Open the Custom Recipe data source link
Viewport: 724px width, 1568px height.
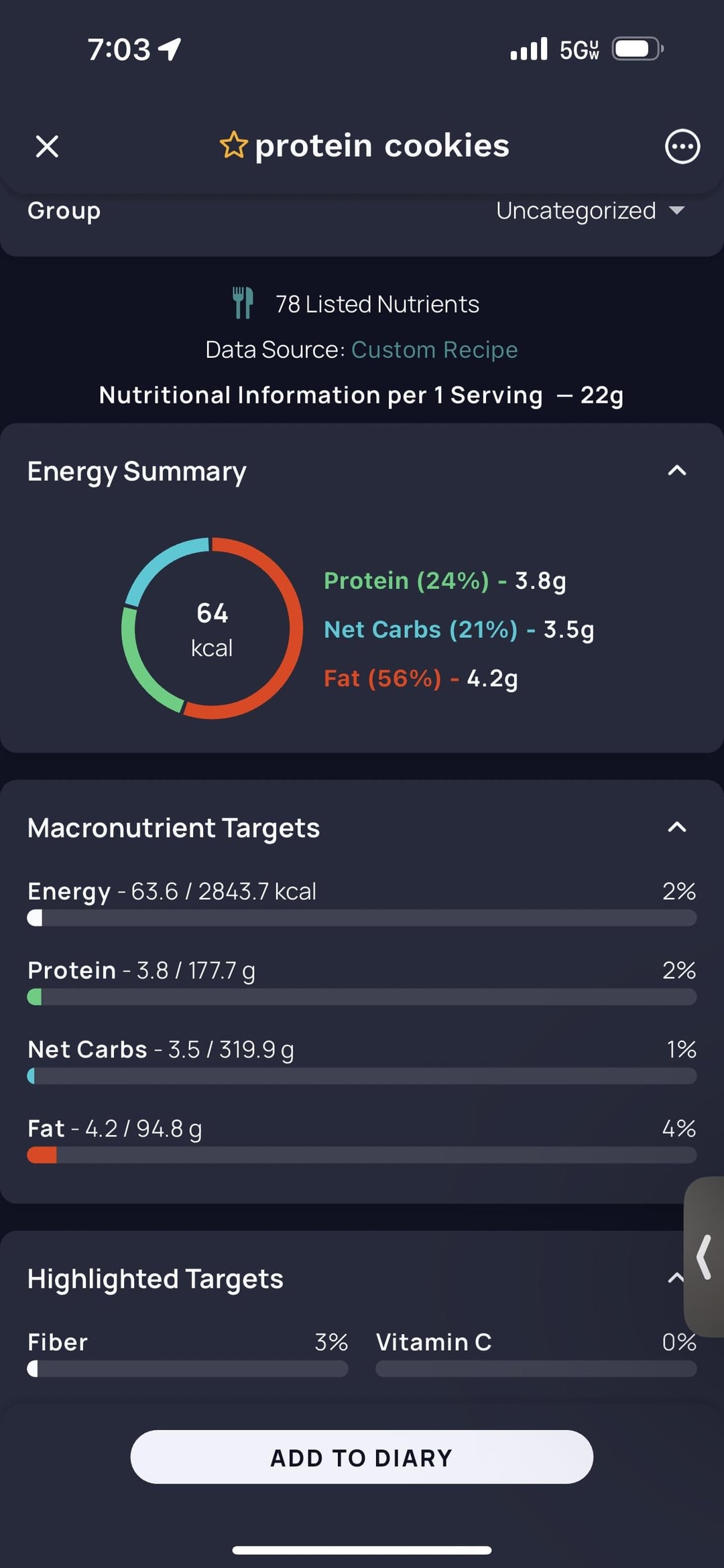434,350
